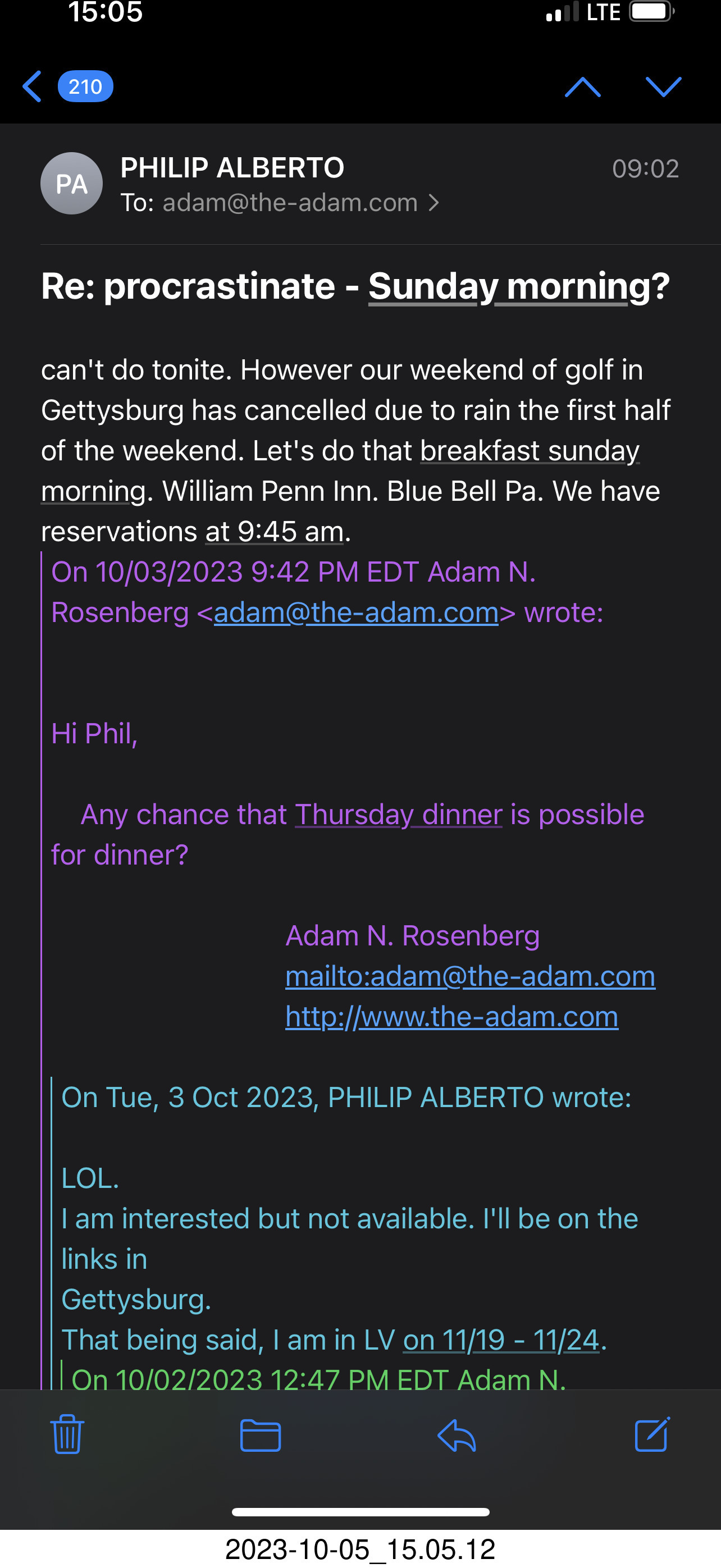Image resolution: width=721 pixels, height=1568 pixels.
Task: Tap the 'at 9:45 am' time link
Action: [275, 532]
